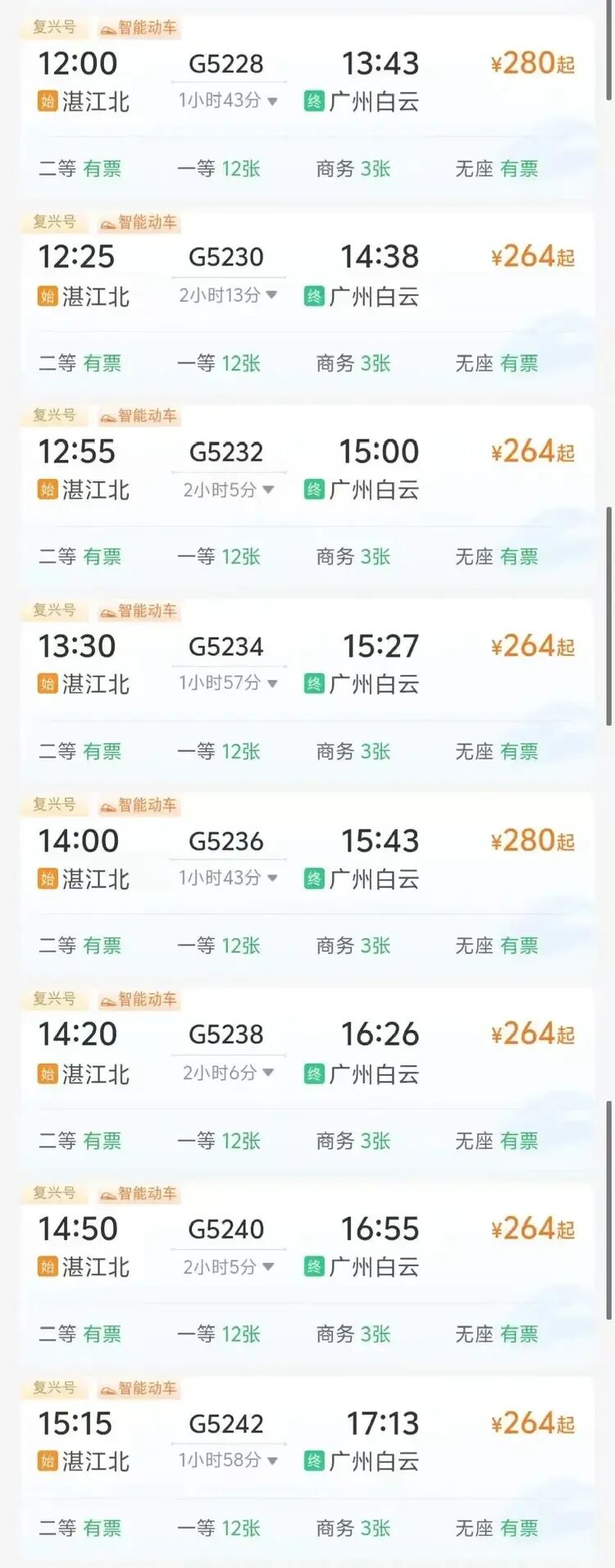Screen dimensions: 615x1568
Task: Expand the stops dropdown under G5236
Action: tap(229, 878)
